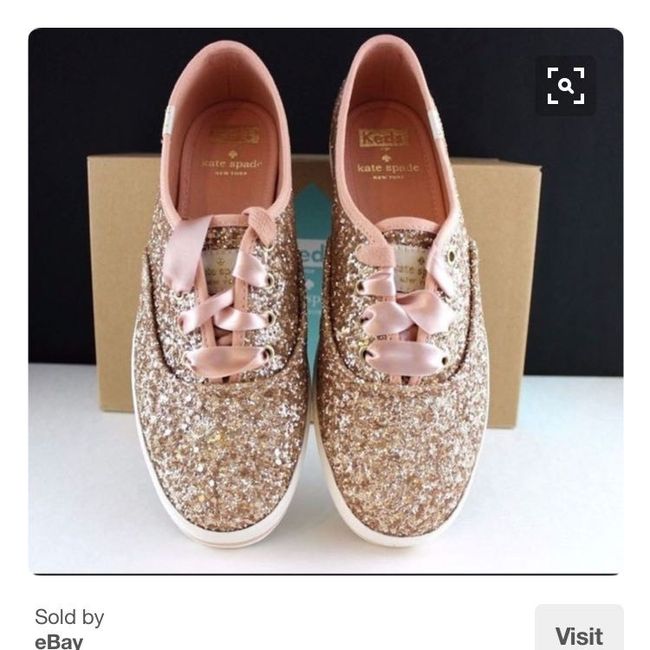650x650 pixels.
Task: Open the visual search icon on the photo
Action: [565, 86]
